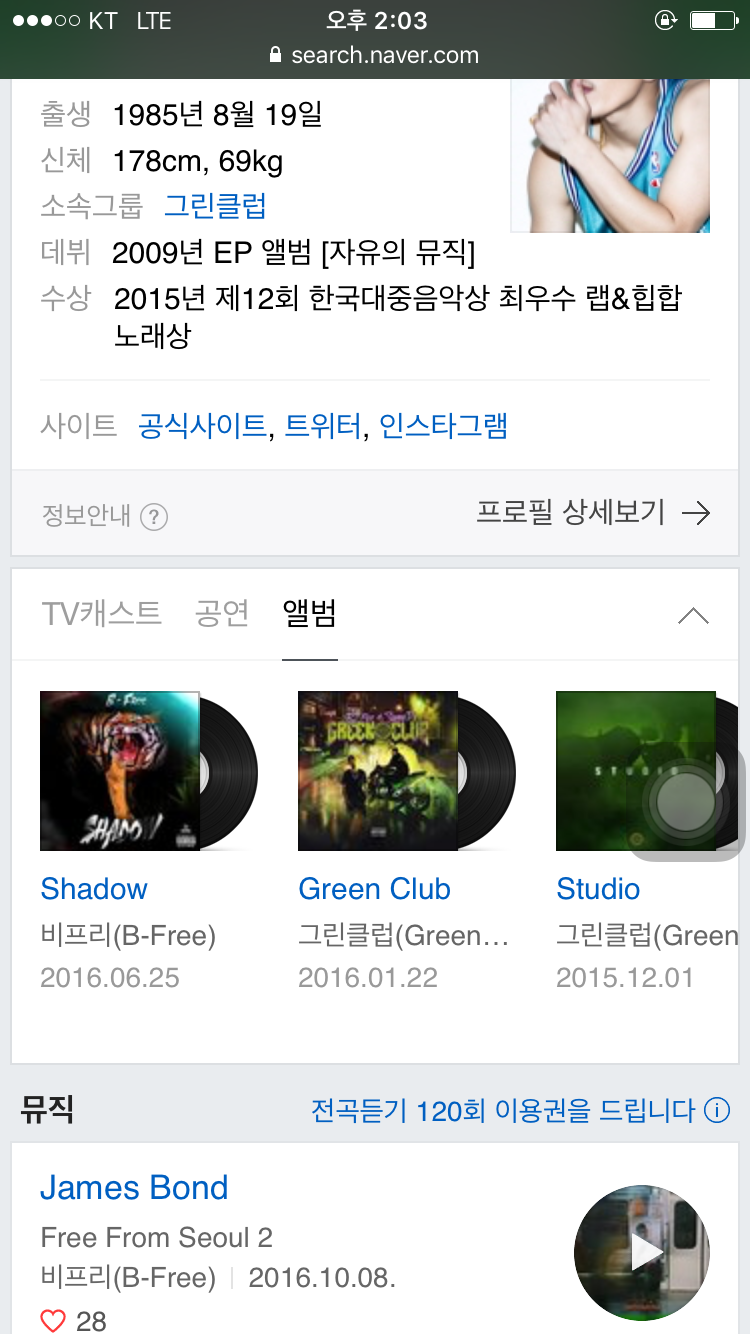Switch to the TV캐스트 tab
This screenshot has height=1334, width=750.
tap(101, 613)
